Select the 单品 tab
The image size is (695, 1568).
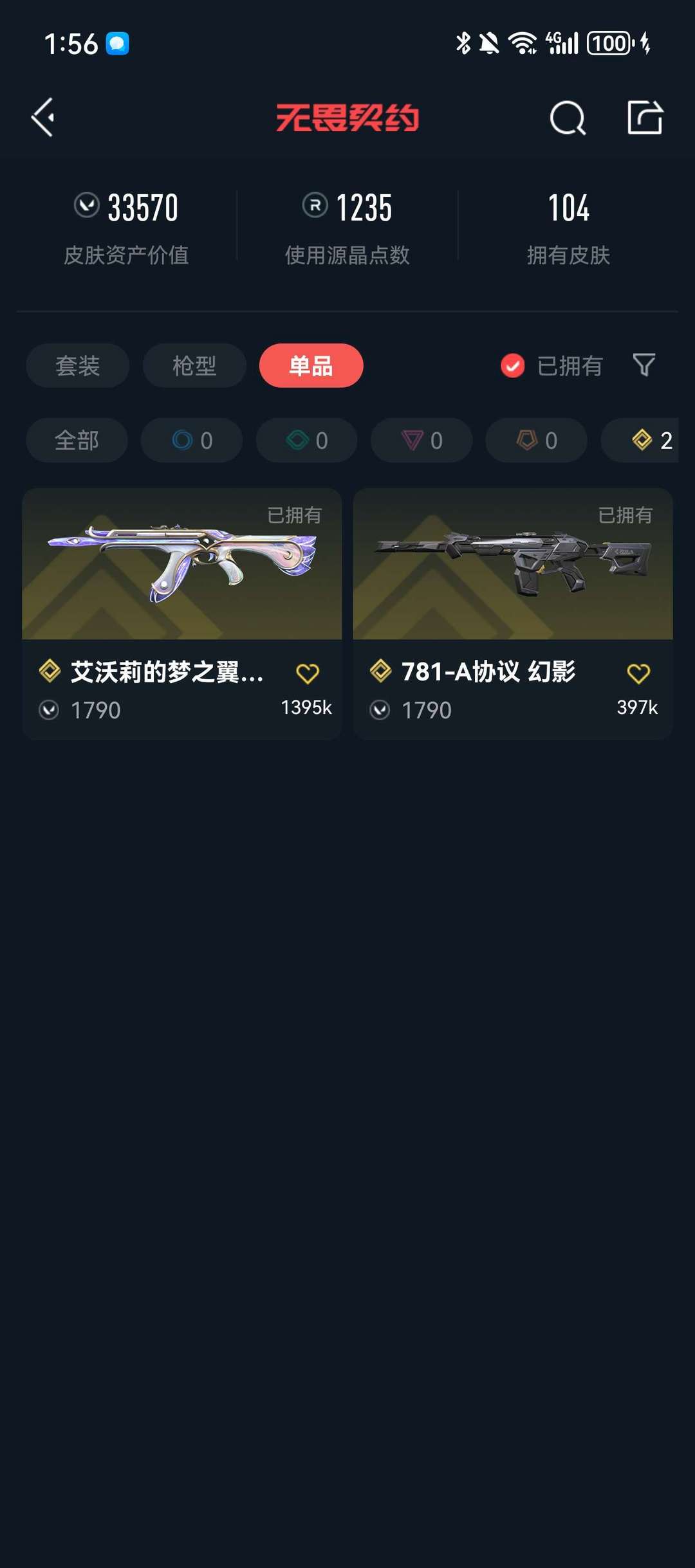coord(311,366)
